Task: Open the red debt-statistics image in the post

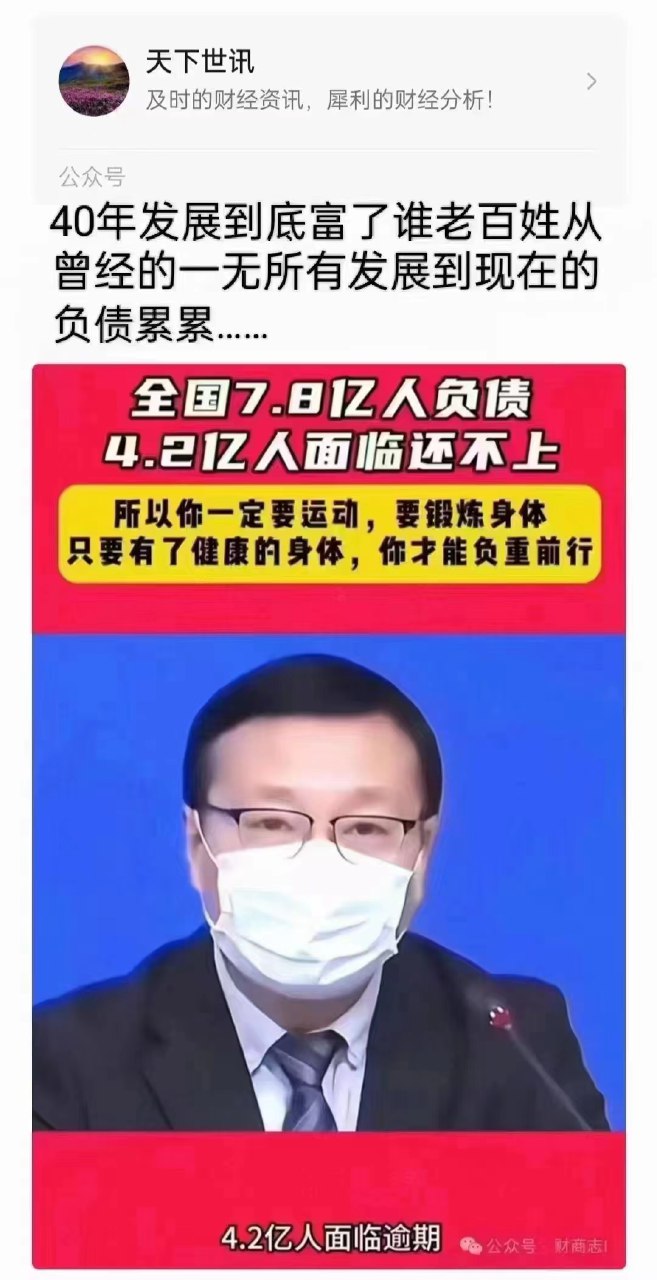Action: tap(329, 815)
